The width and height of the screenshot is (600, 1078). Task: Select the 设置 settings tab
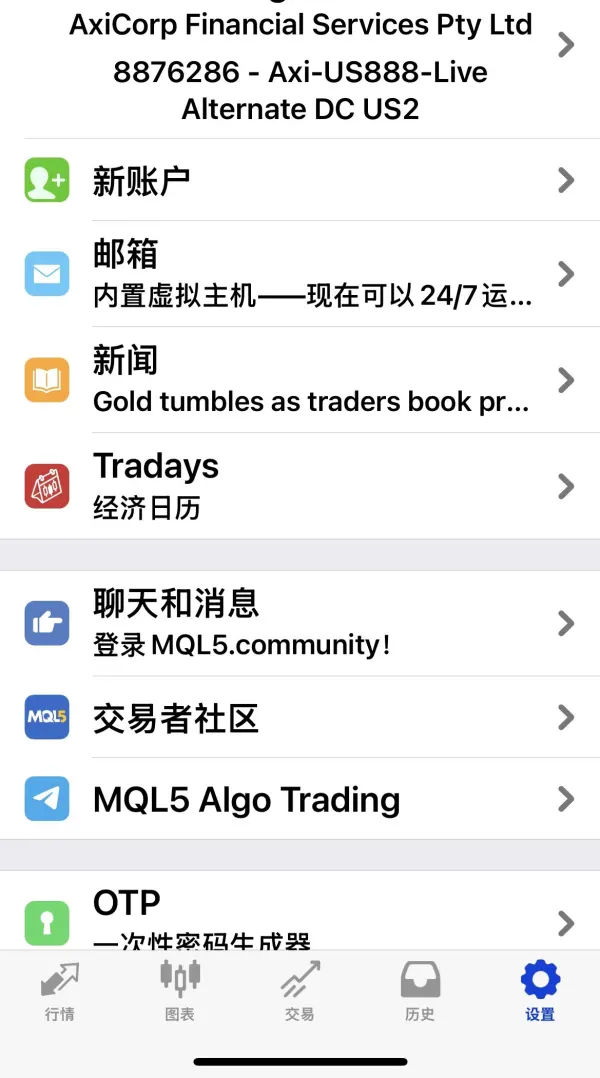[x=540, y=991]
